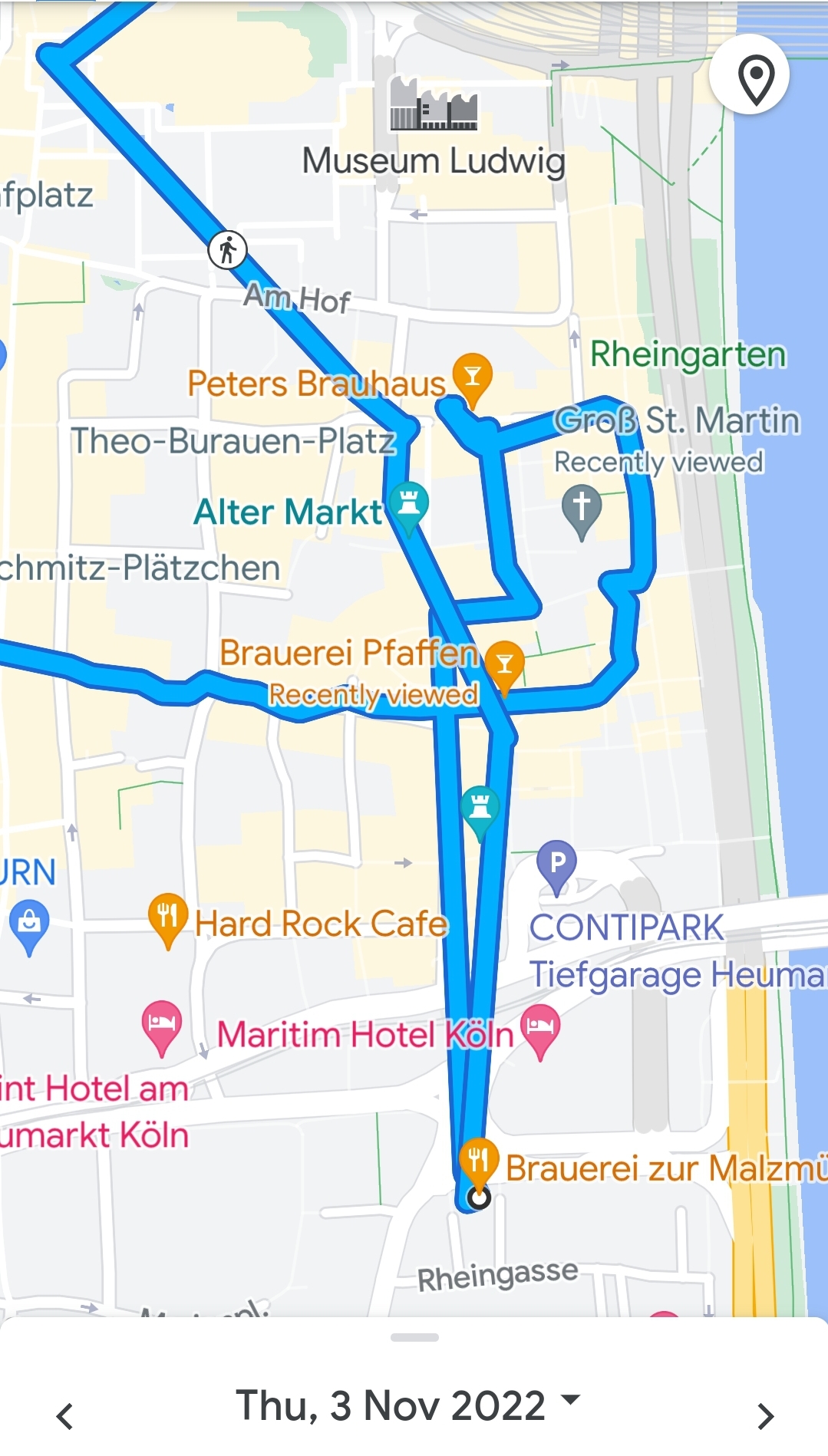Select the walking segment marker

click(x=227, y=249)
